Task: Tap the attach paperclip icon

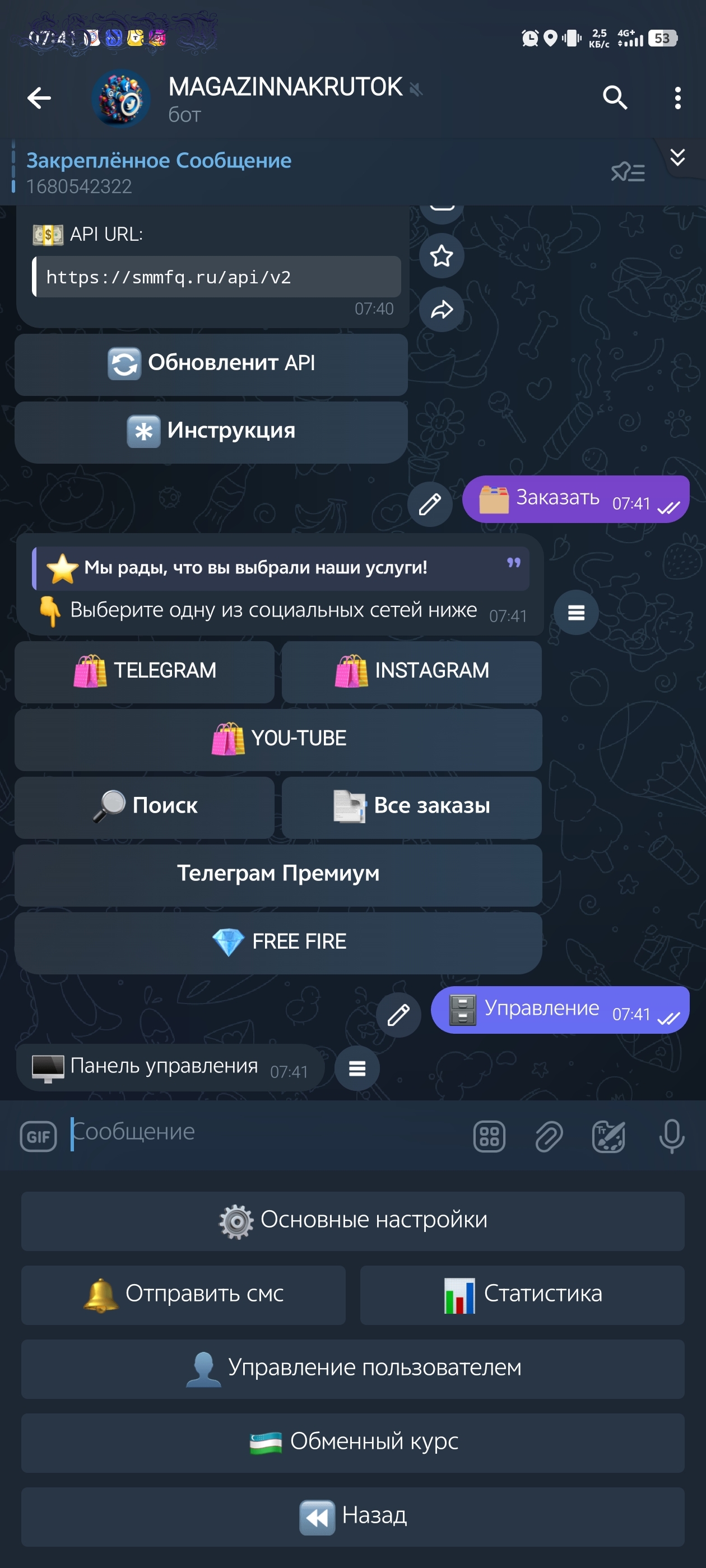Action: pyautogui.click(x=549, y=1136)
